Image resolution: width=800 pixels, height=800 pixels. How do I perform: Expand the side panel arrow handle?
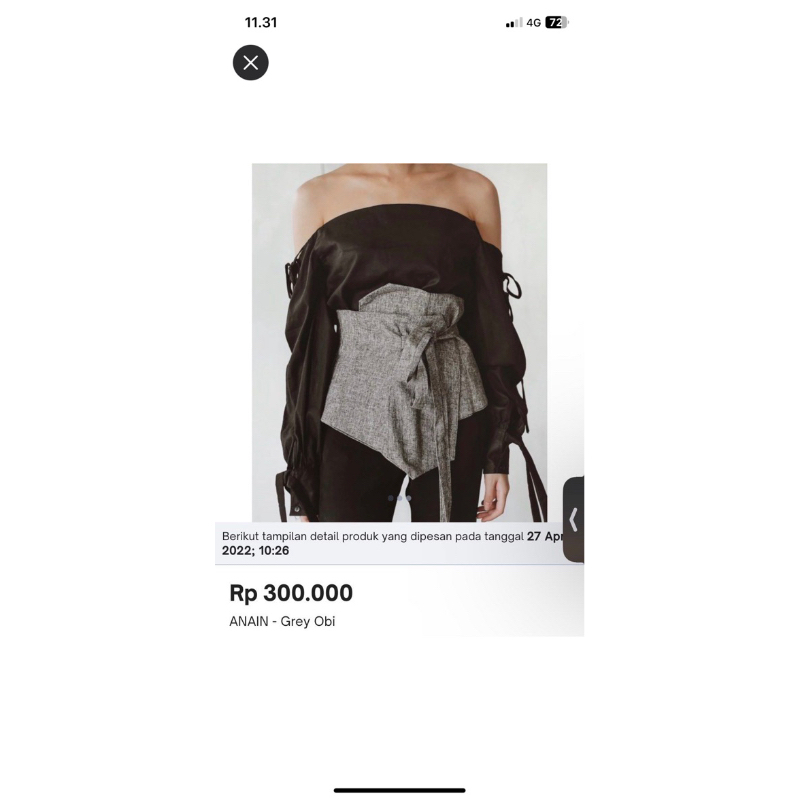573,519
